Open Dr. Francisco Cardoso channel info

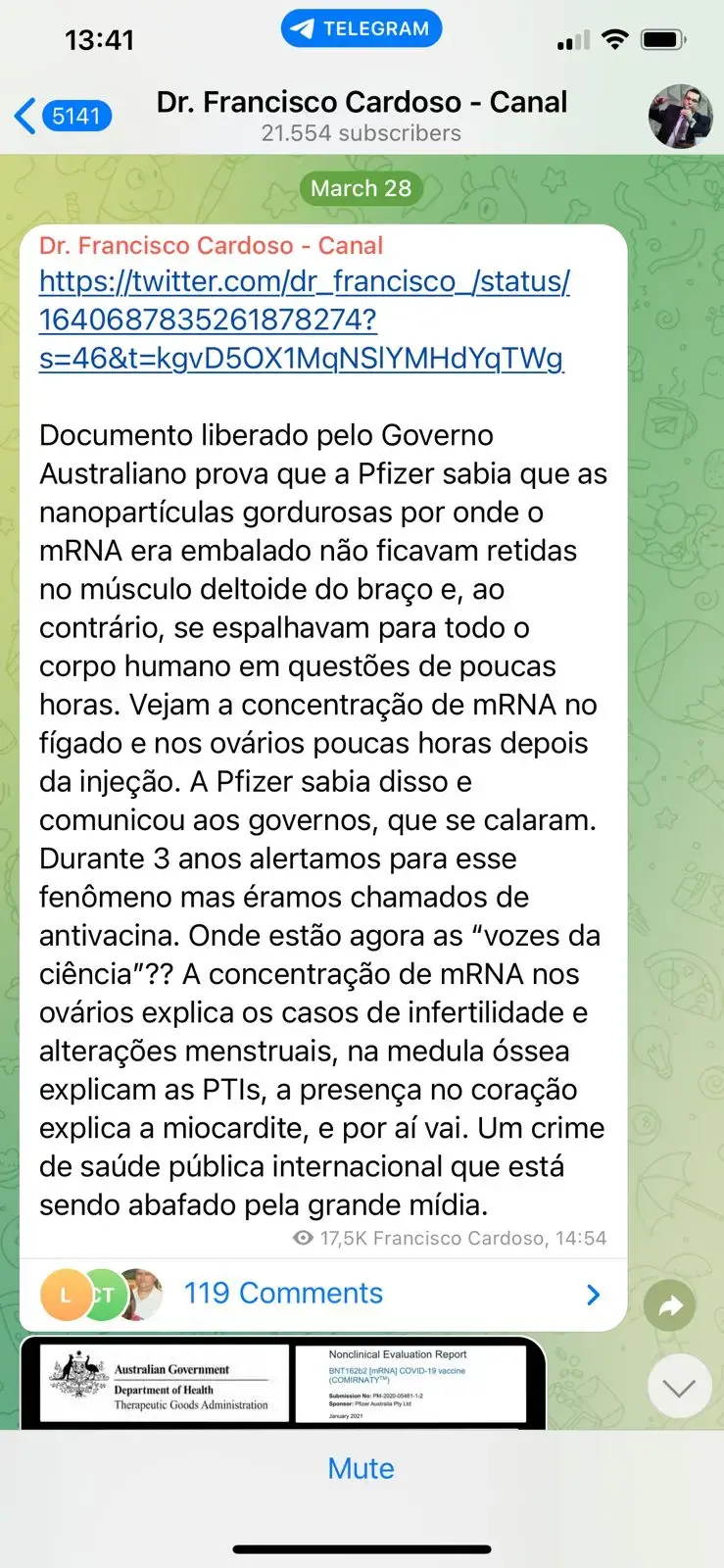point(362,116)
